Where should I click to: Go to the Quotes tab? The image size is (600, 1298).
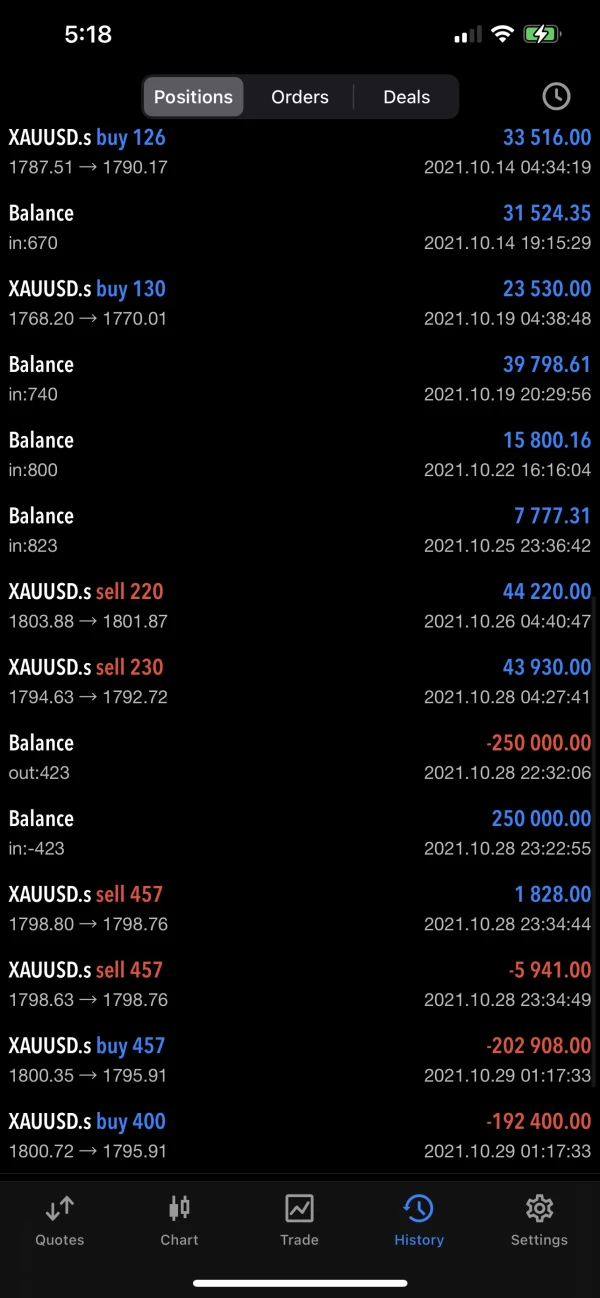[60, 1220]
